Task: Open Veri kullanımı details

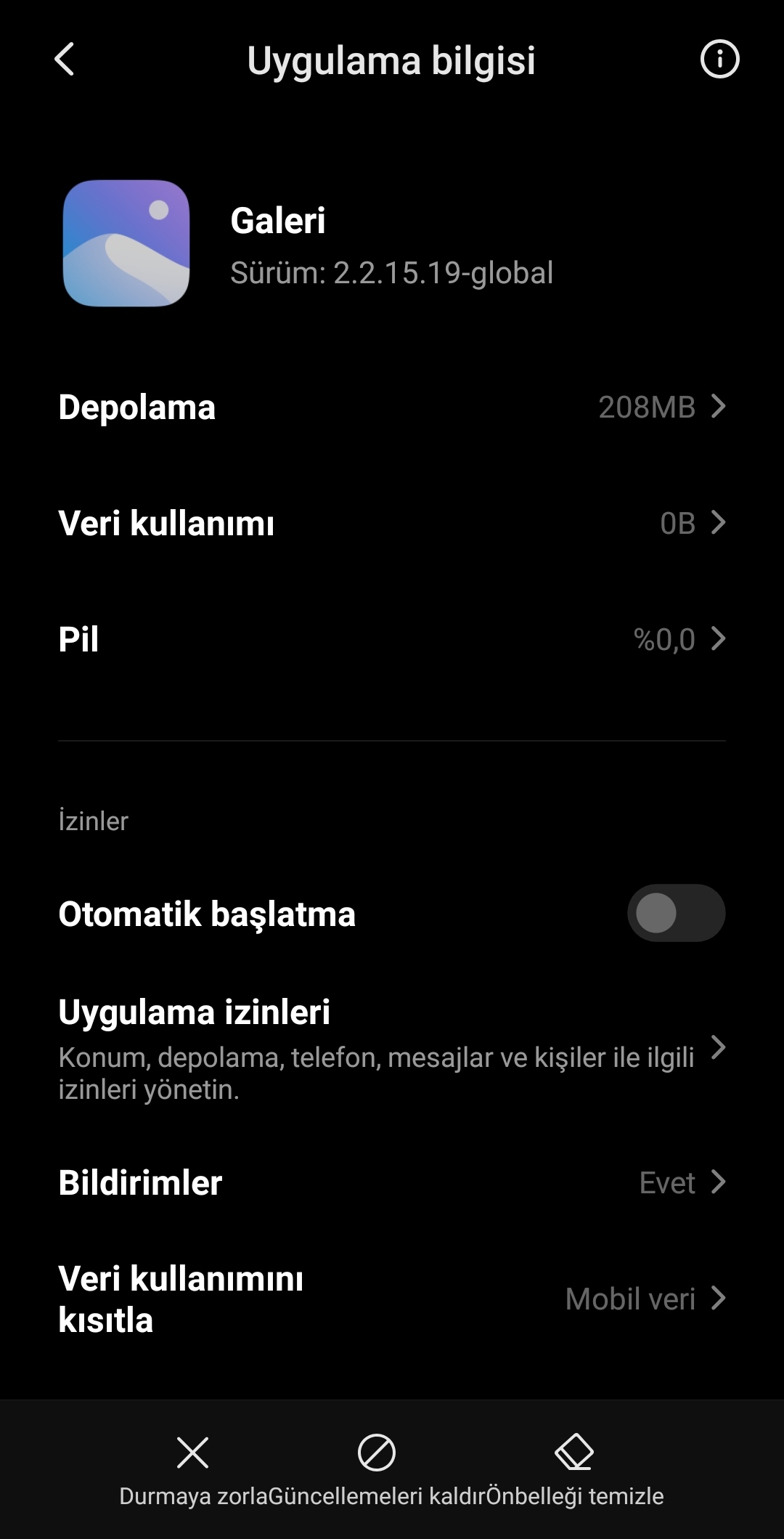Action: point(392,523)
